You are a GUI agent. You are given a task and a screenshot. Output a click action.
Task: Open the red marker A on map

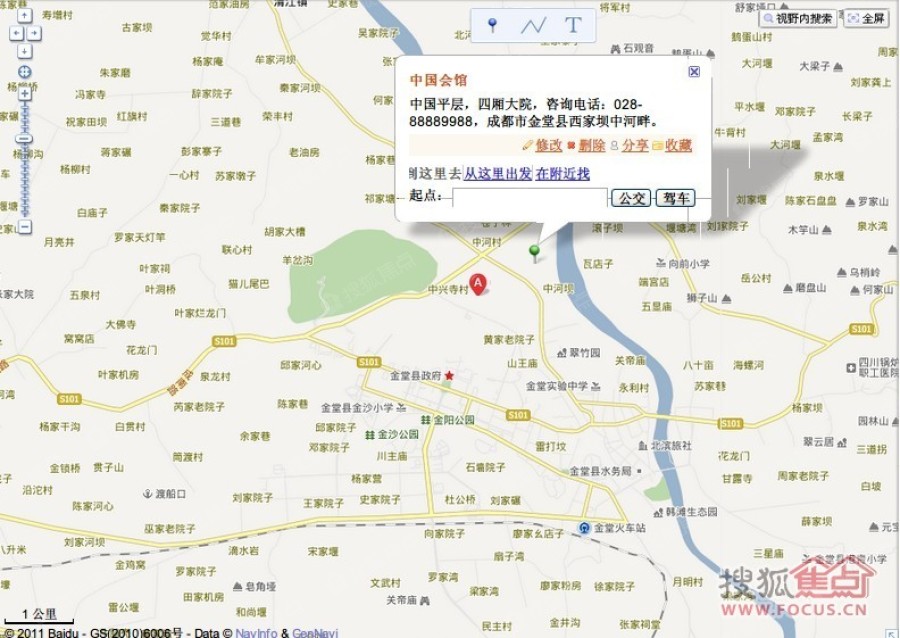(478, 283)
